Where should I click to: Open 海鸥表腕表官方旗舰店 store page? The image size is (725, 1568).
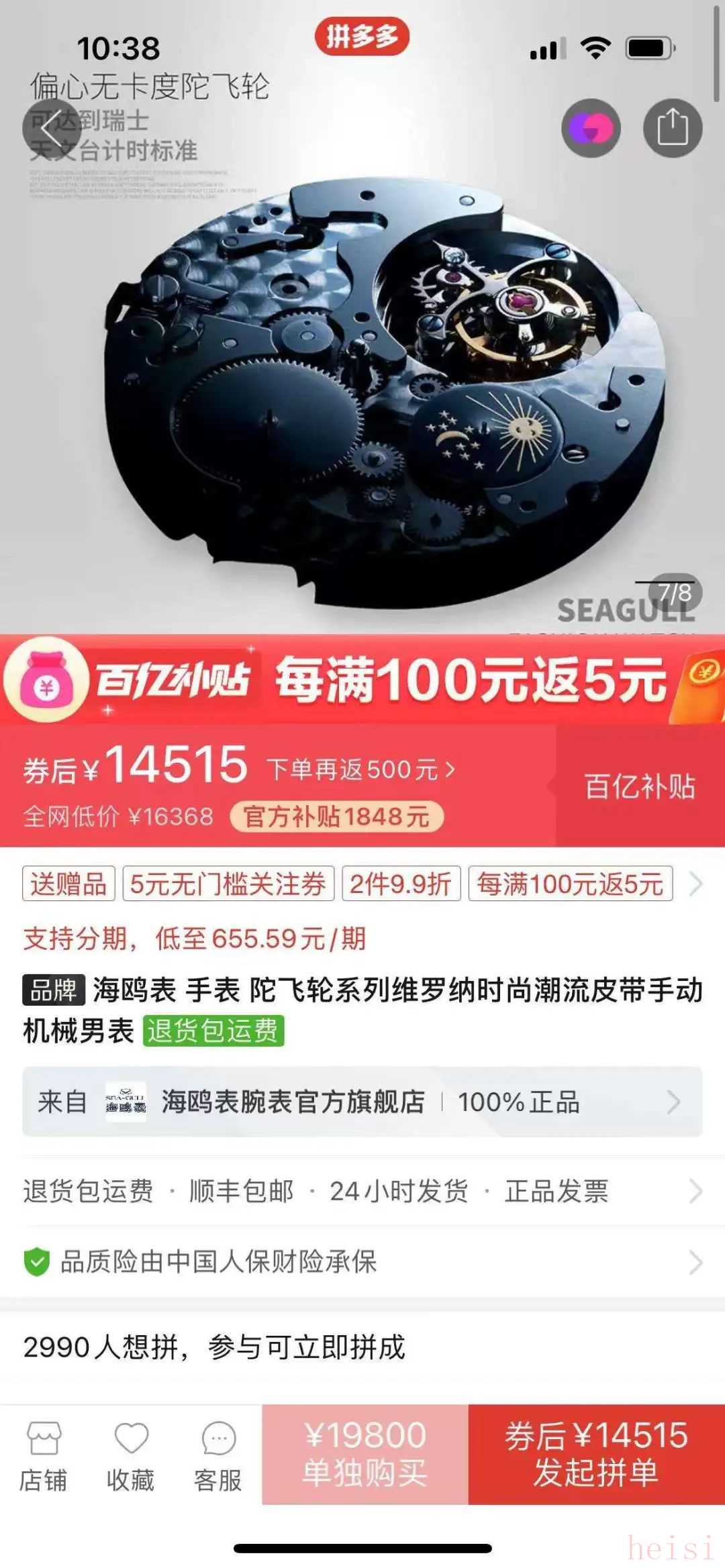pos(362,1102)
